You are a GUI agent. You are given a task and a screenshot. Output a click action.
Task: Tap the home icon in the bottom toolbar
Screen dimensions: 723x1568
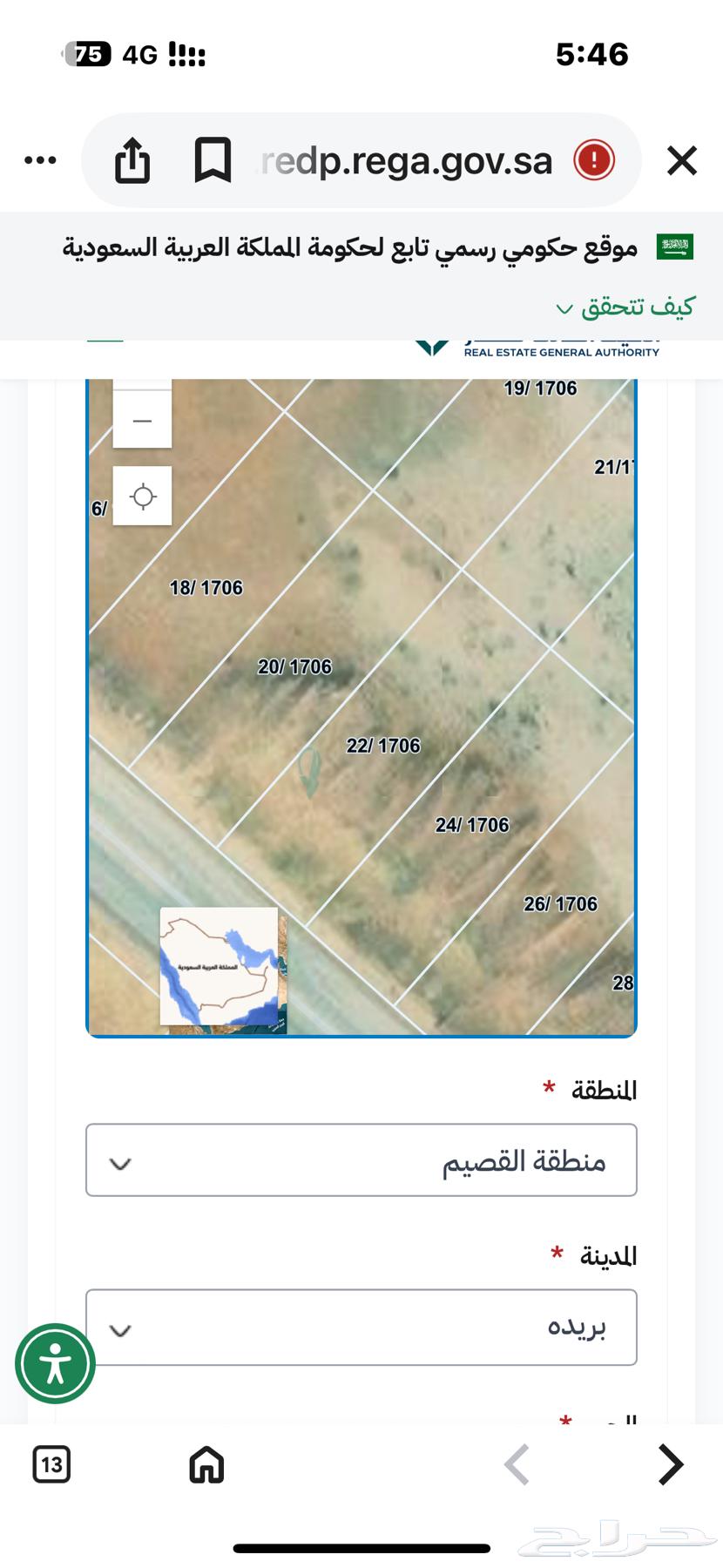206,1463
